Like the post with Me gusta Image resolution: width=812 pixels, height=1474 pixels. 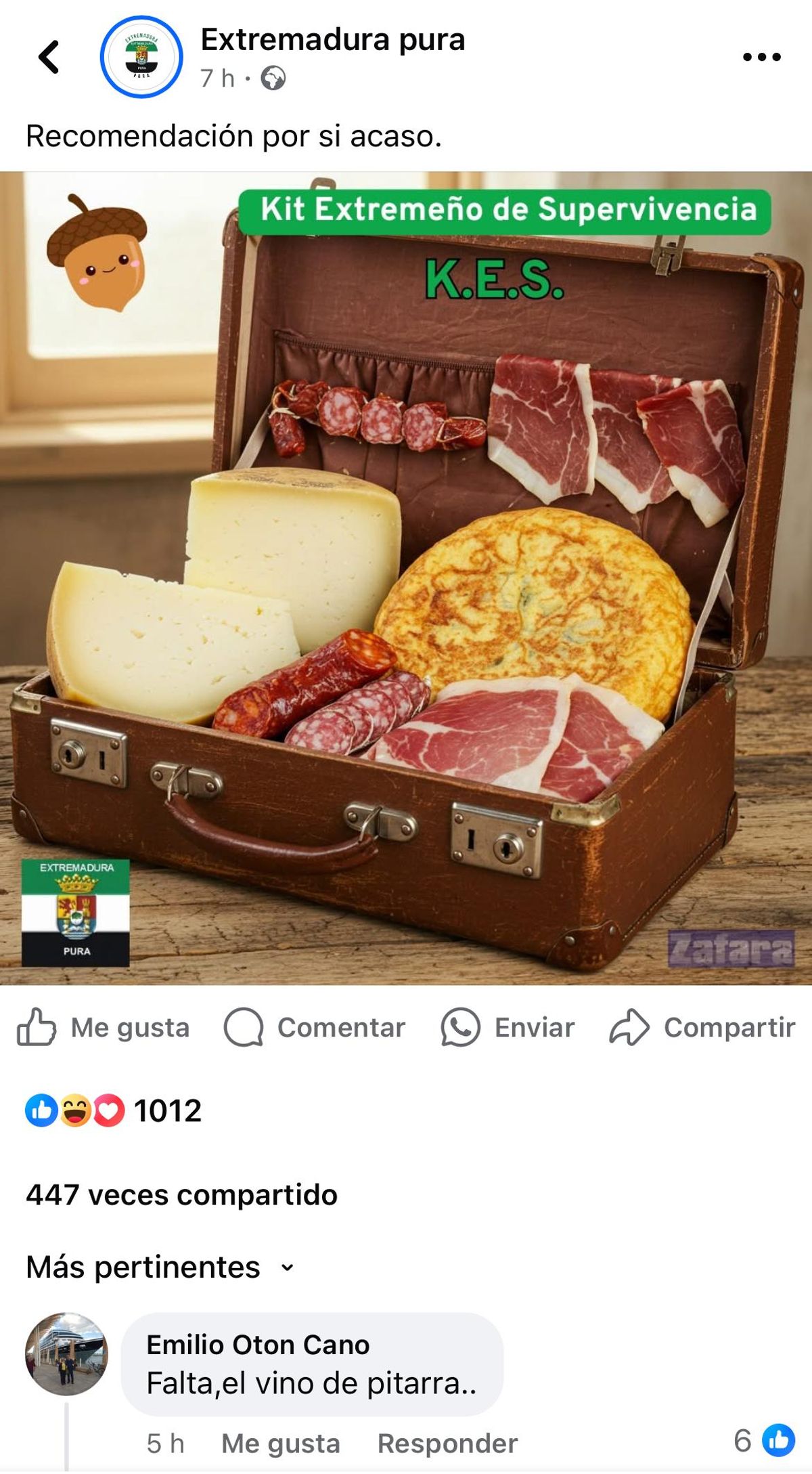pos(104,1027)
